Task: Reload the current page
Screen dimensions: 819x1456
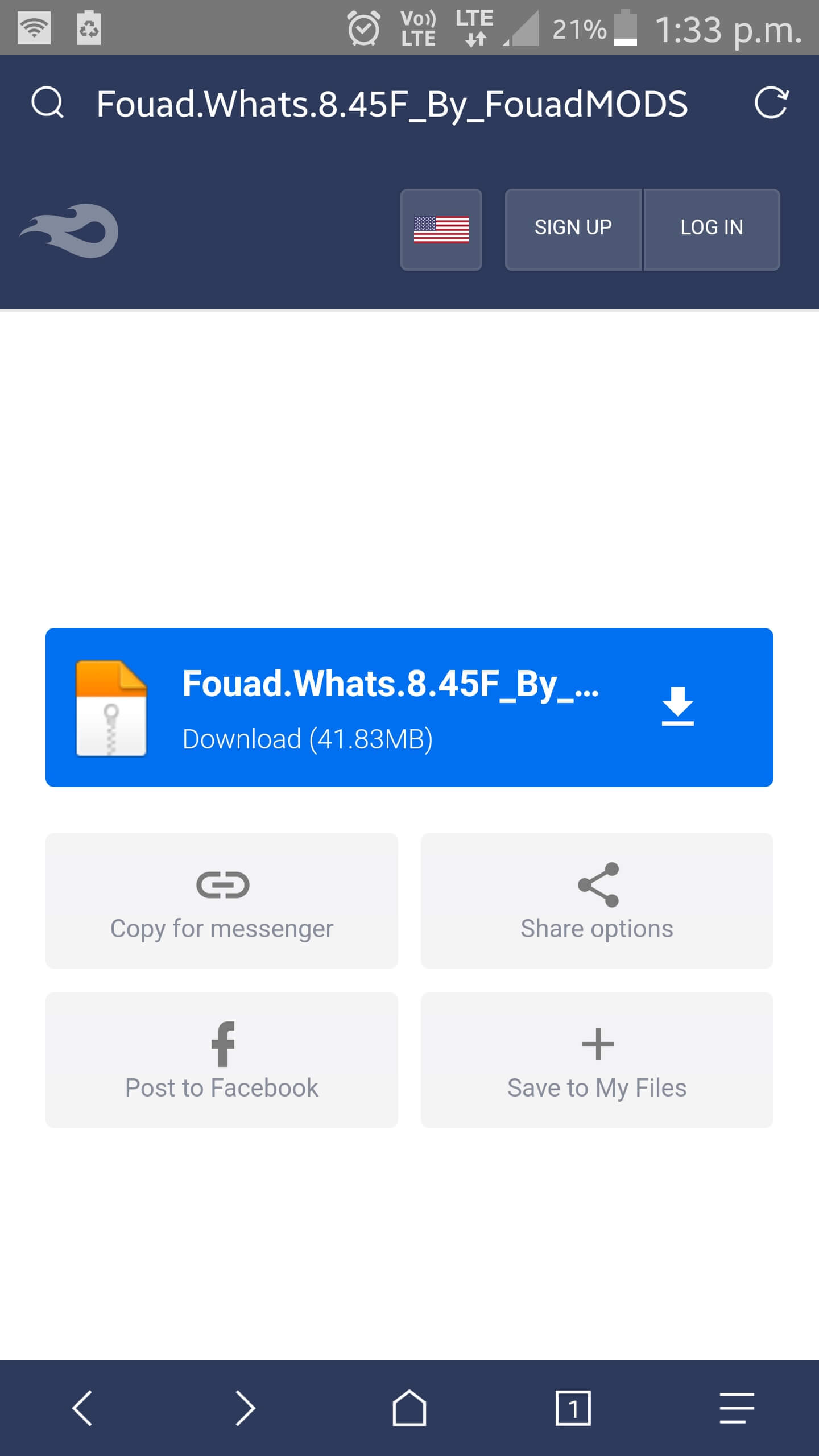Action: click(771, 103)
